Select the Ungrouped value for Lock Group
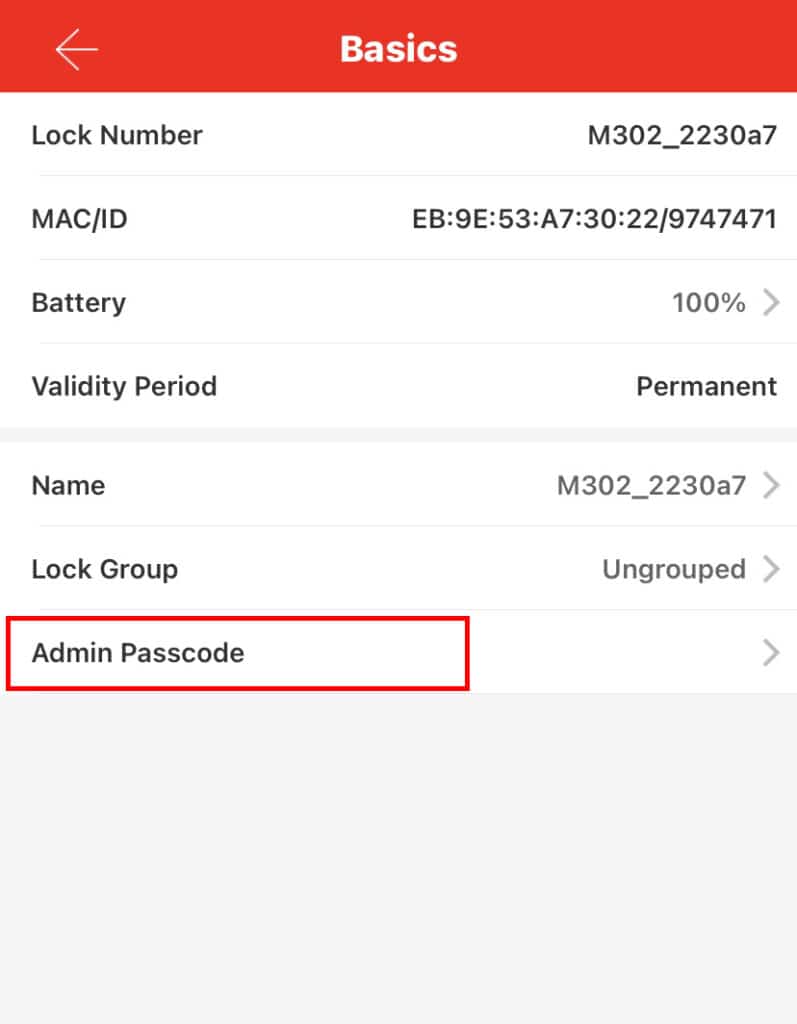797x1024 pixels. pos(674,569)
